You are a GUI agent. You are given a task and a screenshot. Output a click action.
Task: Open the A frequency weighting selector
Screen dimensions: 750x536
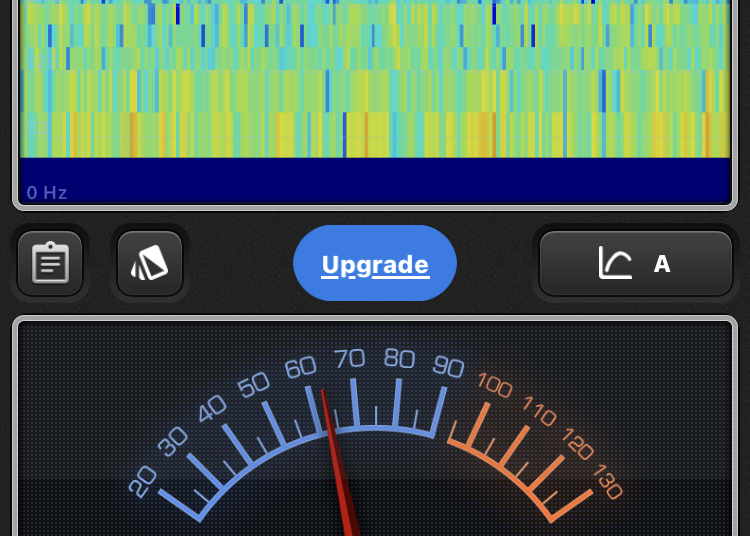(636, 264)
